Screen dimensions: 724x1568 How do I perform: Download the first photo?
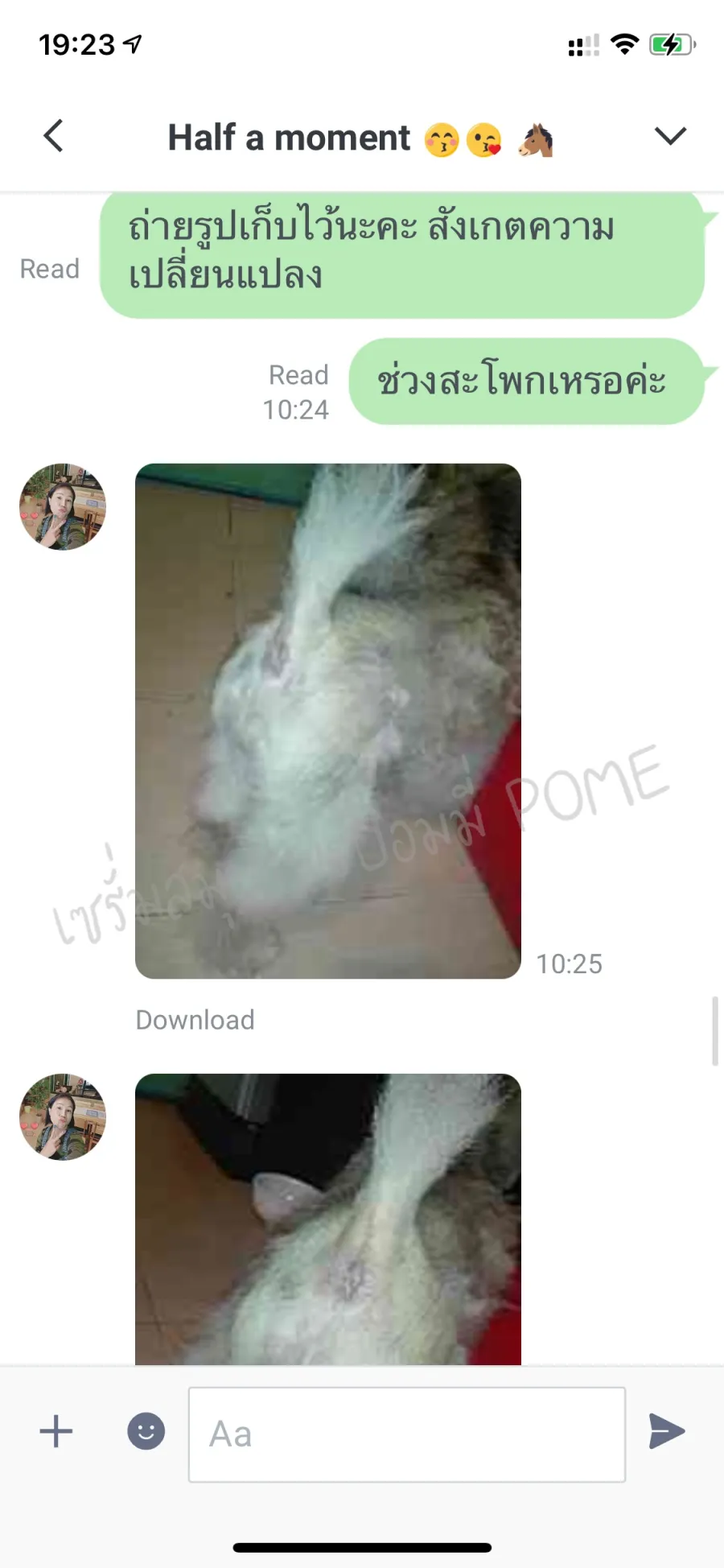point(195,1020)
